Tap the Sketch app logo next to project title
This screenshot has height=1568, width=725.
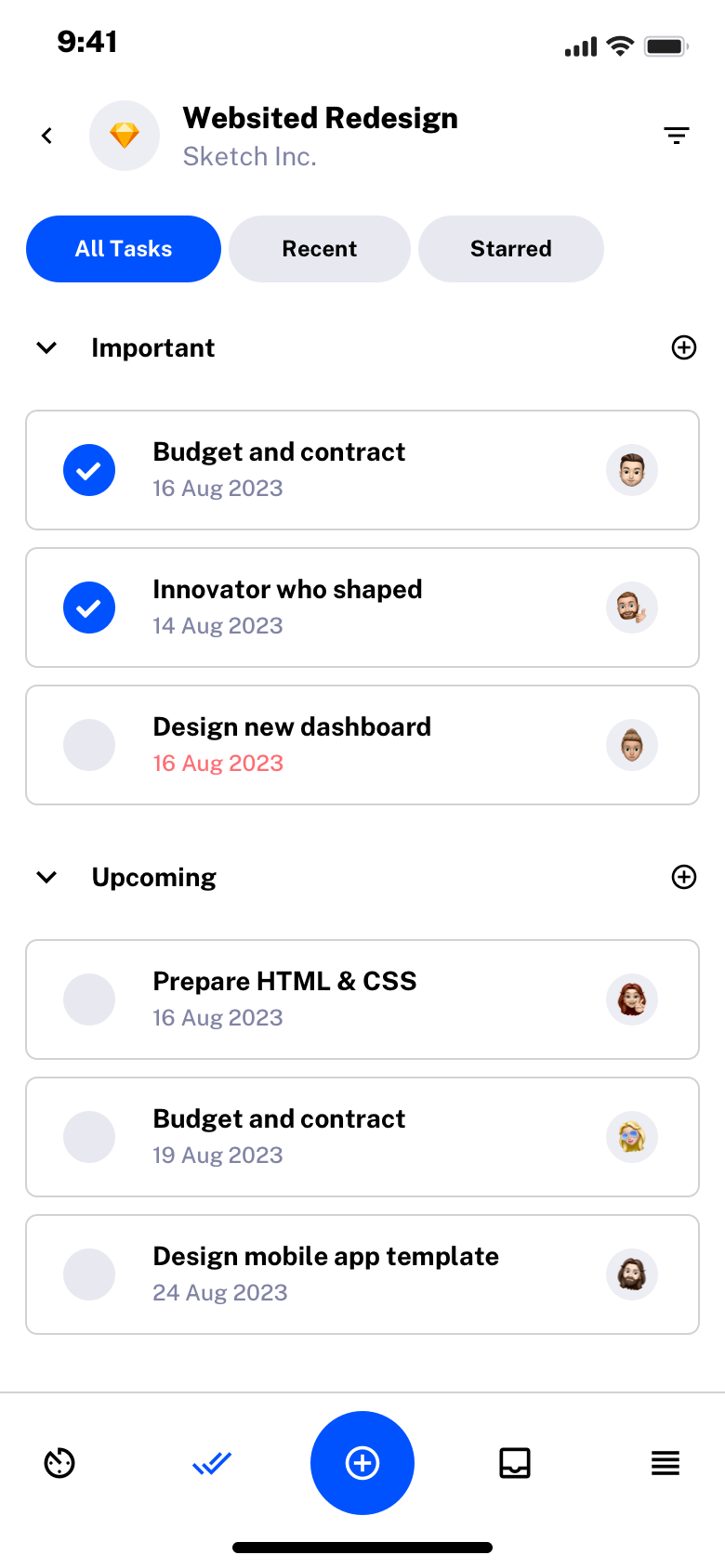(125, 136)
